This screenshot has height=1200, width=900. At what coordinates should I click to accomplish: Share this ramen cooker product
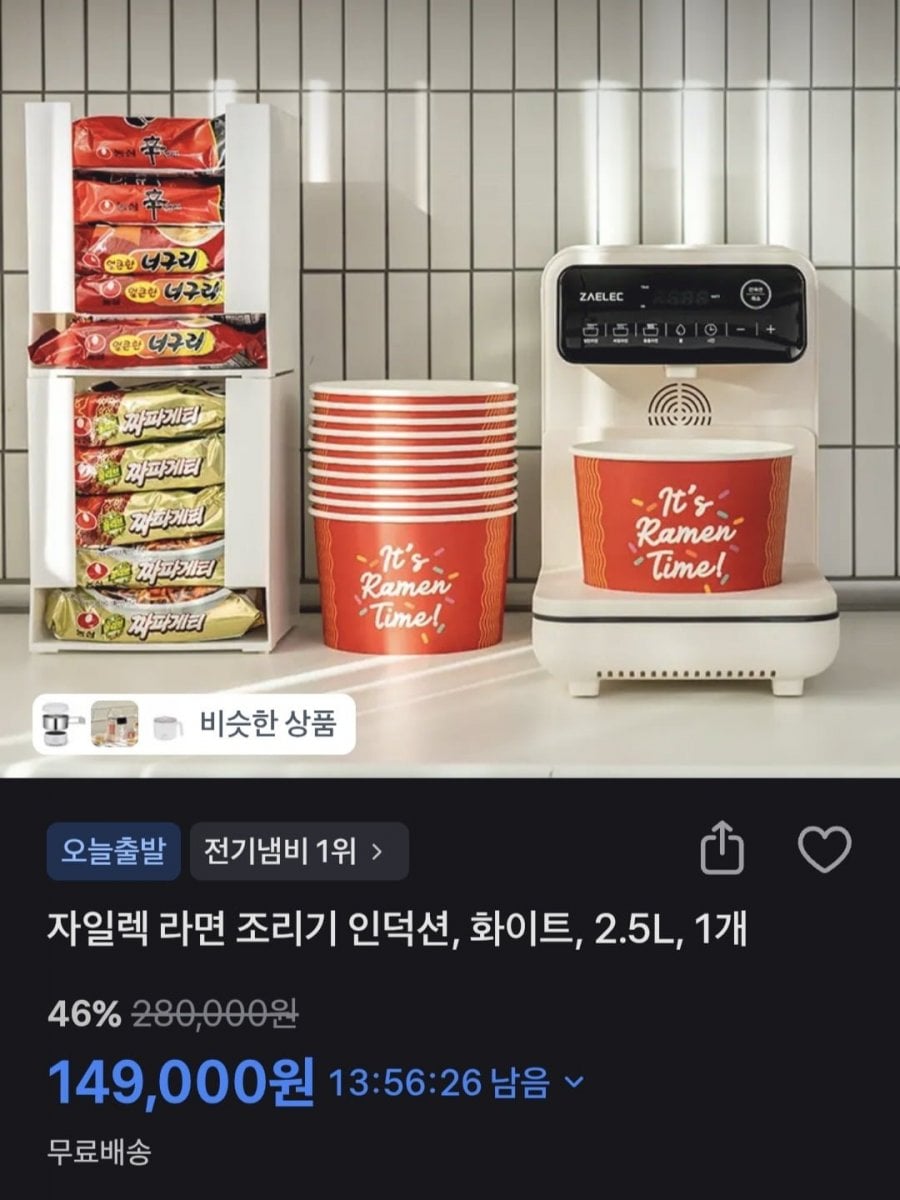721,851
